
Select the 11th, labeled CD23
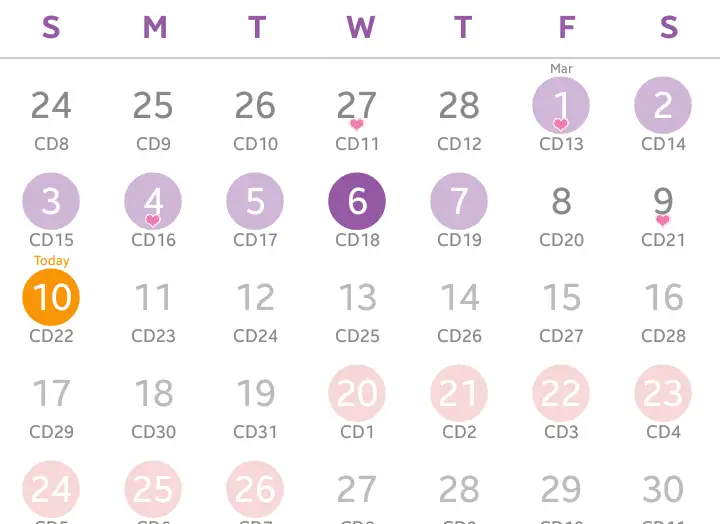[x=153, y=298]
